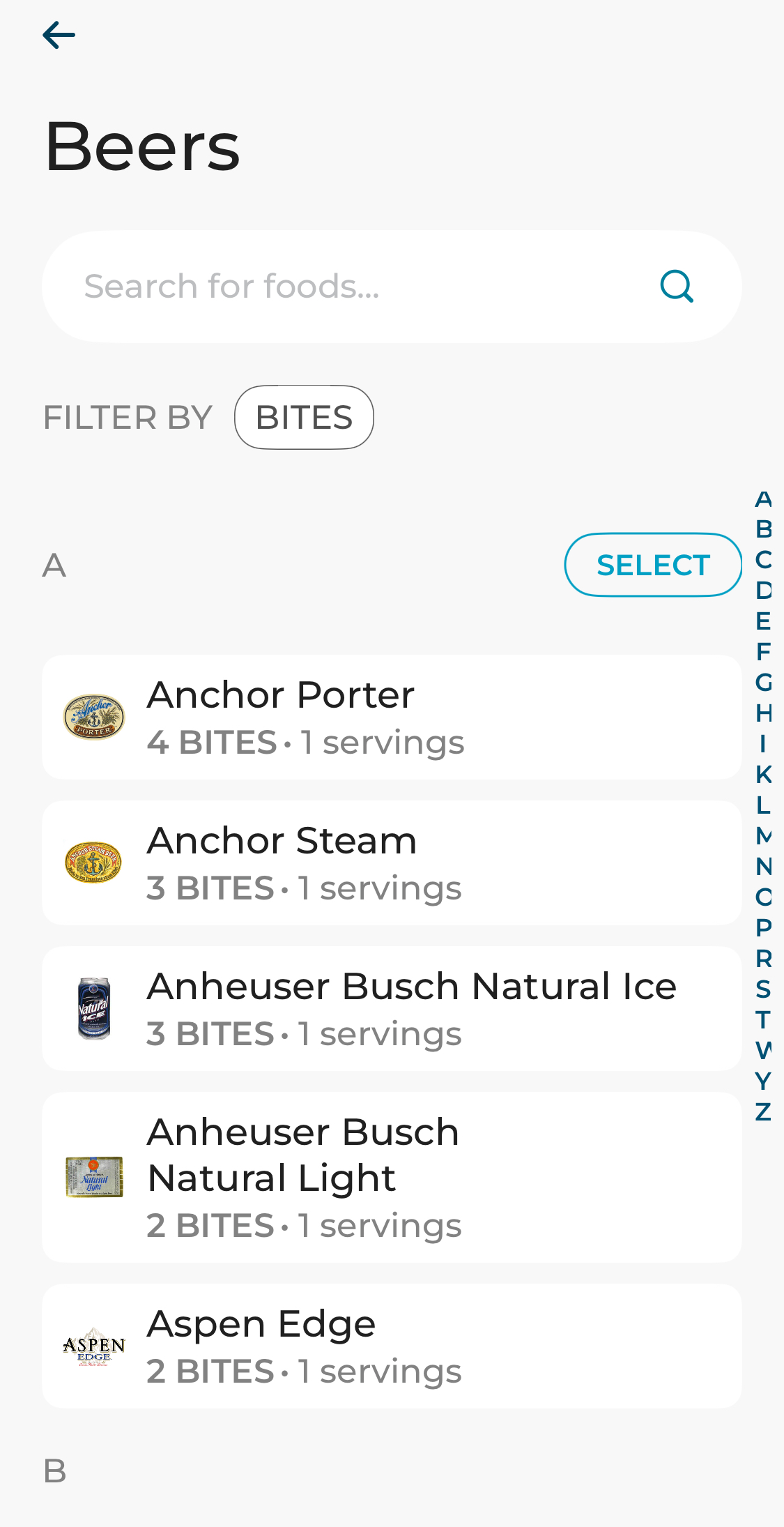Tap the magnifying glass search icon
This screenshot has width=784, height=1527.
(676, 287)
